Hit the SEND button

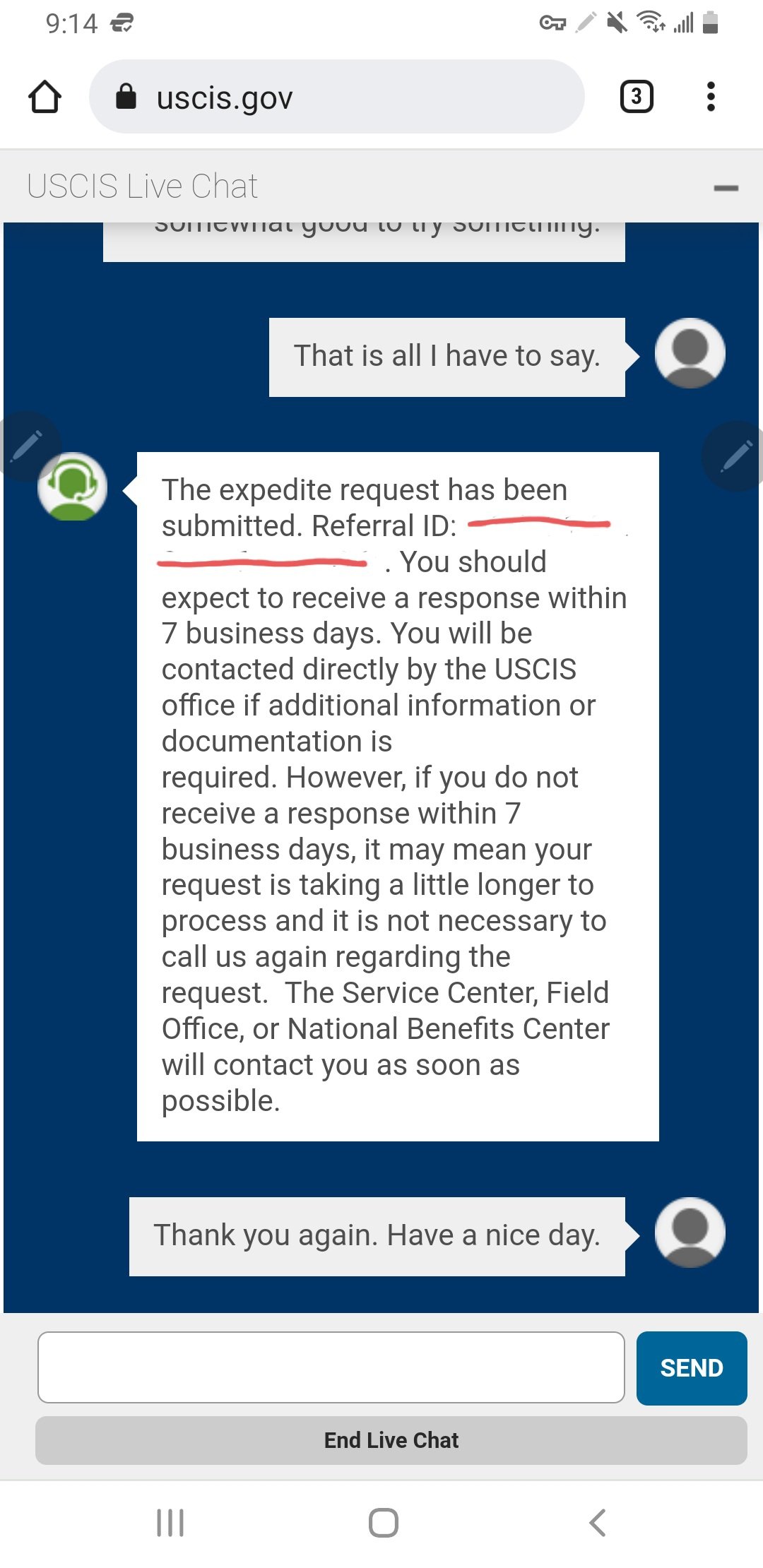(692, 1368)
